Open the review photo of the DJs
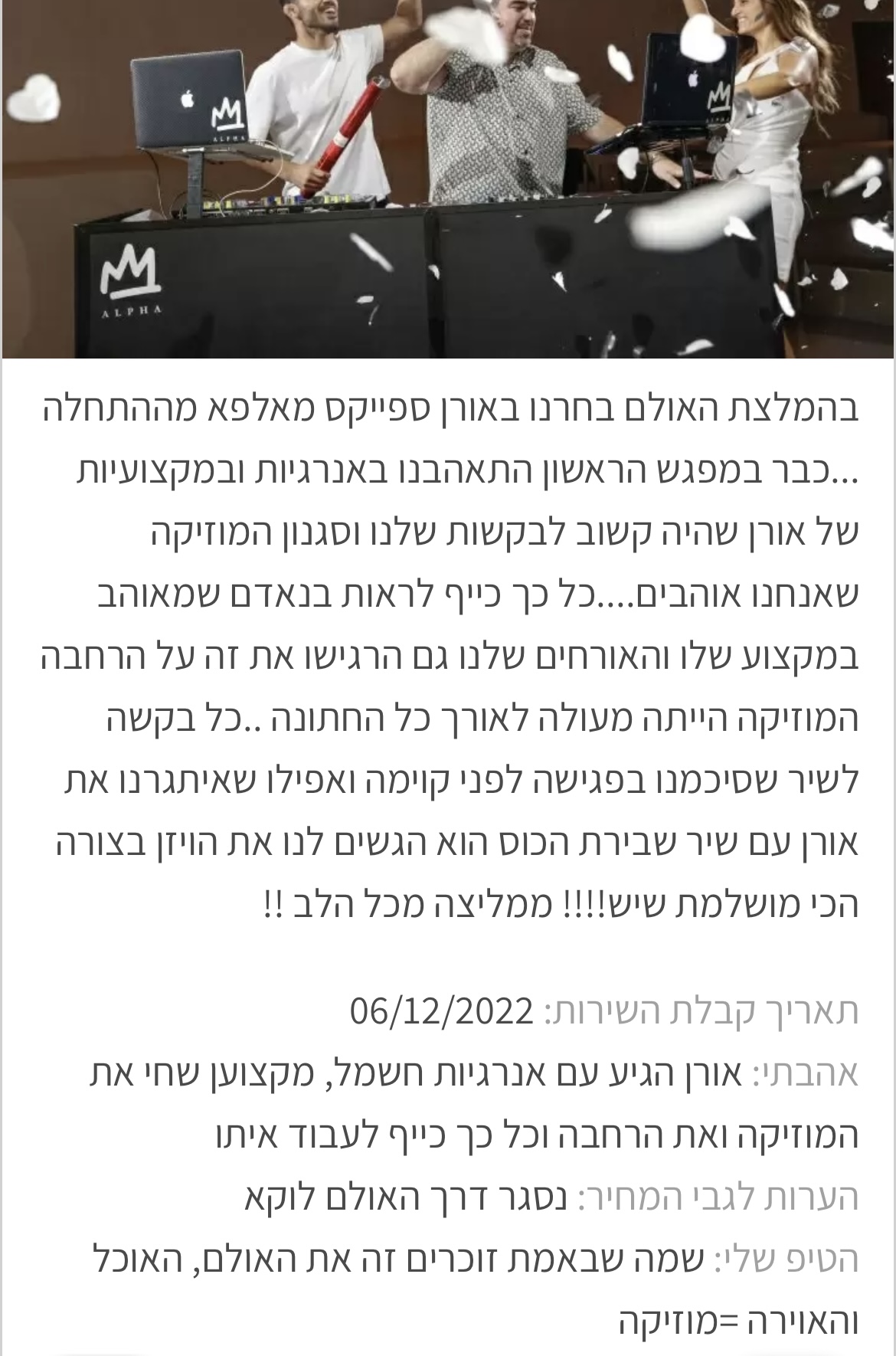This screenshot has width=896, height=1356. click(448, 178)
